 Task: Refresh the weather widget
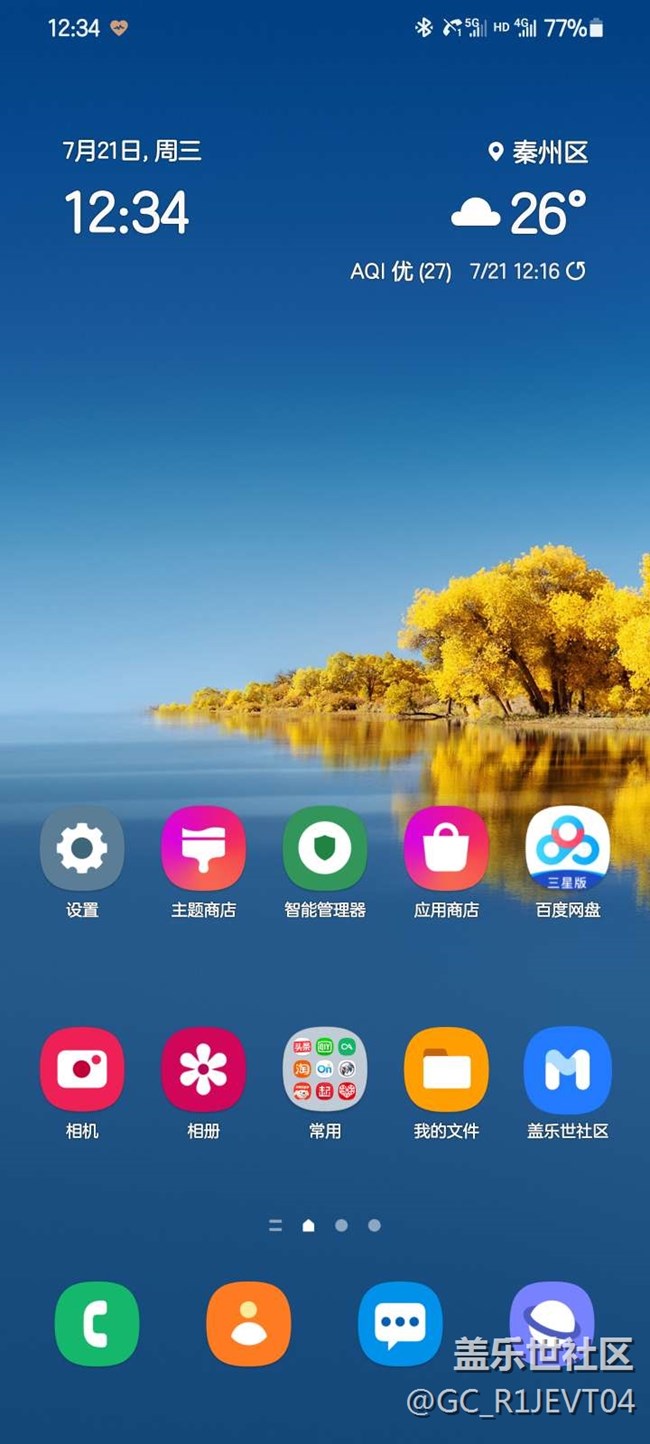tap(576, 271)
